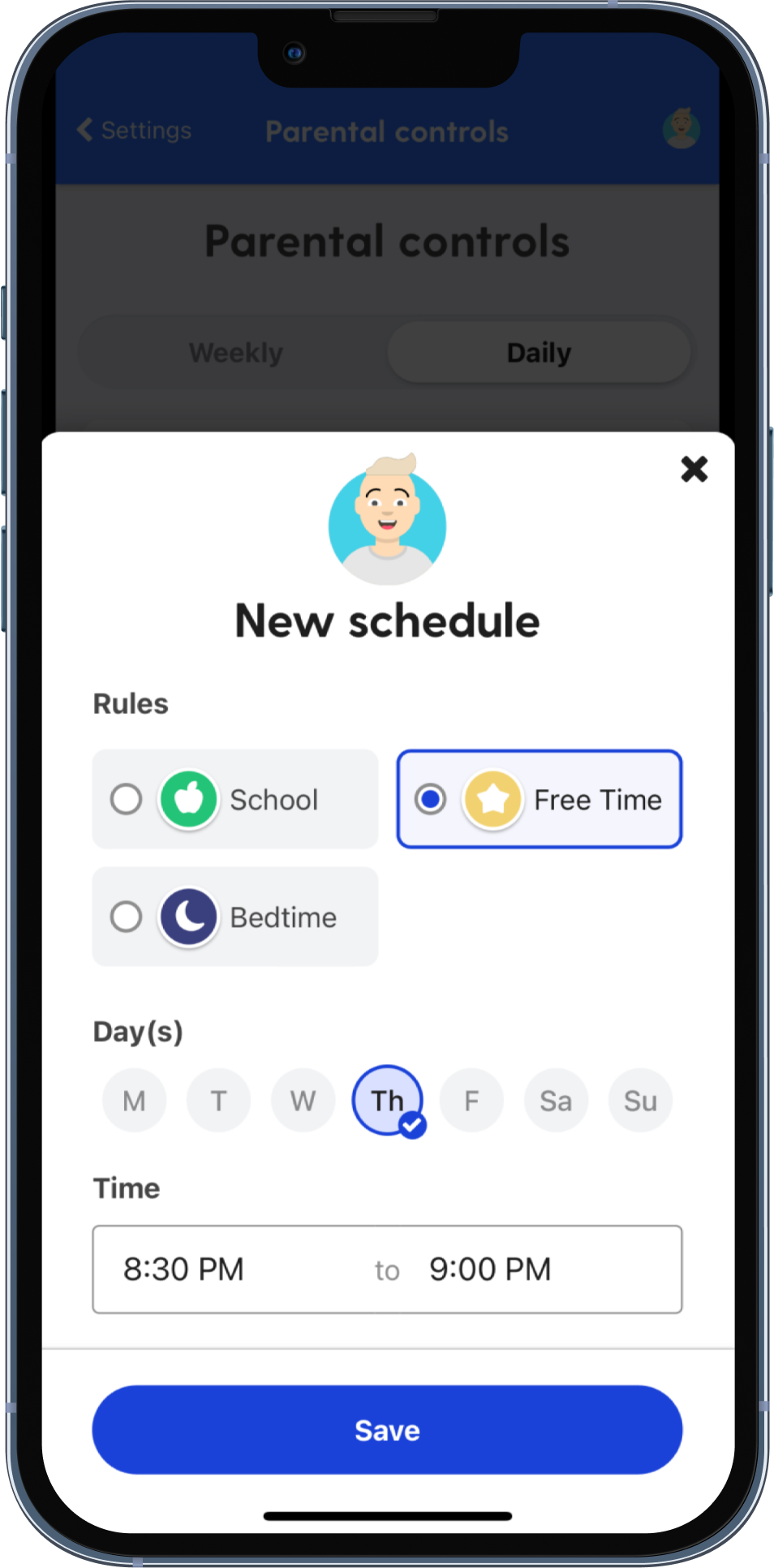This screenshot has height=1568, width=774.
Task: Save the new schedule
Action: [x=387, y=1430]
